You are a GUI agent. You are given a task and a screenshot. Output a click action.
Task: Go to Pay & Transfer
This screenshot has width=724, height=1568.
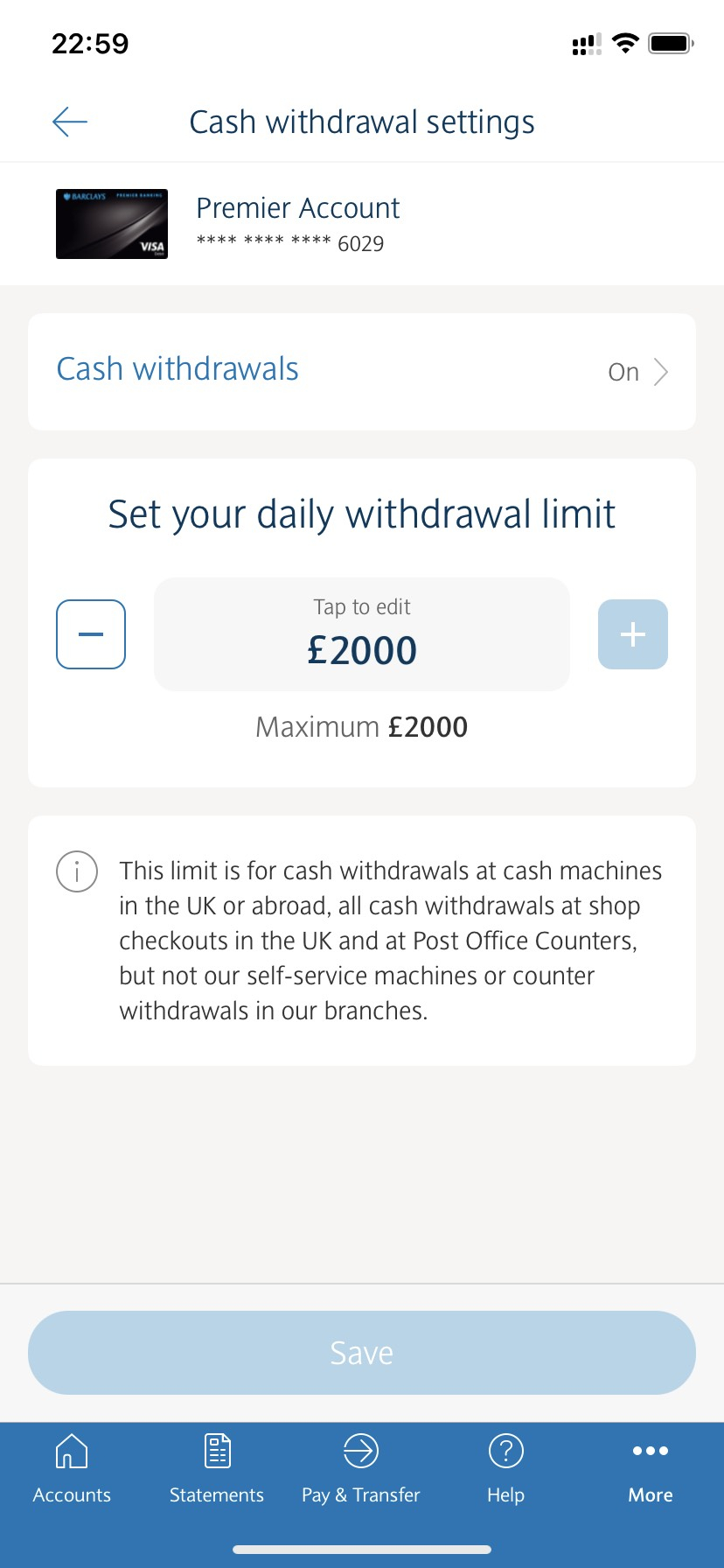point(361,1469)
